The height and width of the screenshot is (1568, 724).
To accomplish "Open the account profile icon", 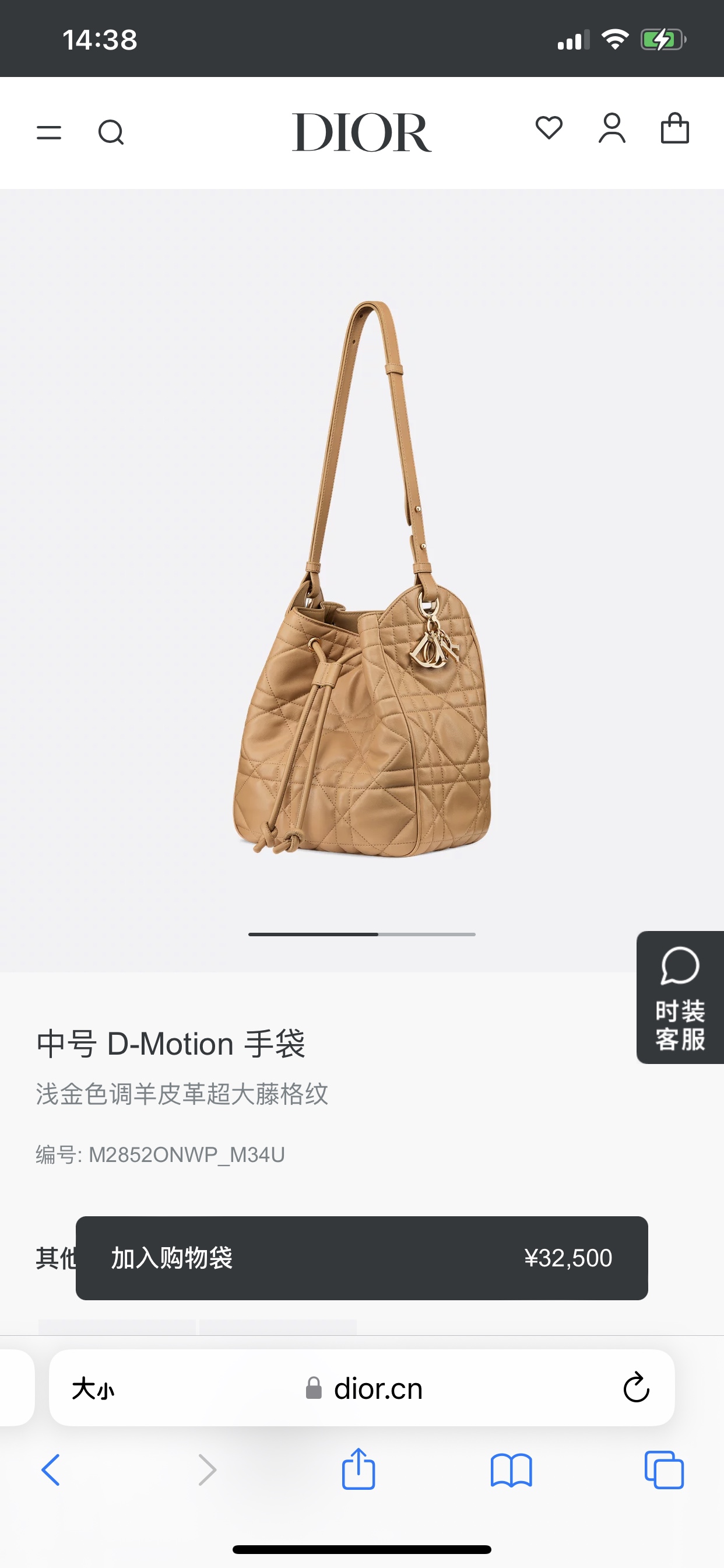I will click(x=611, y=128).
